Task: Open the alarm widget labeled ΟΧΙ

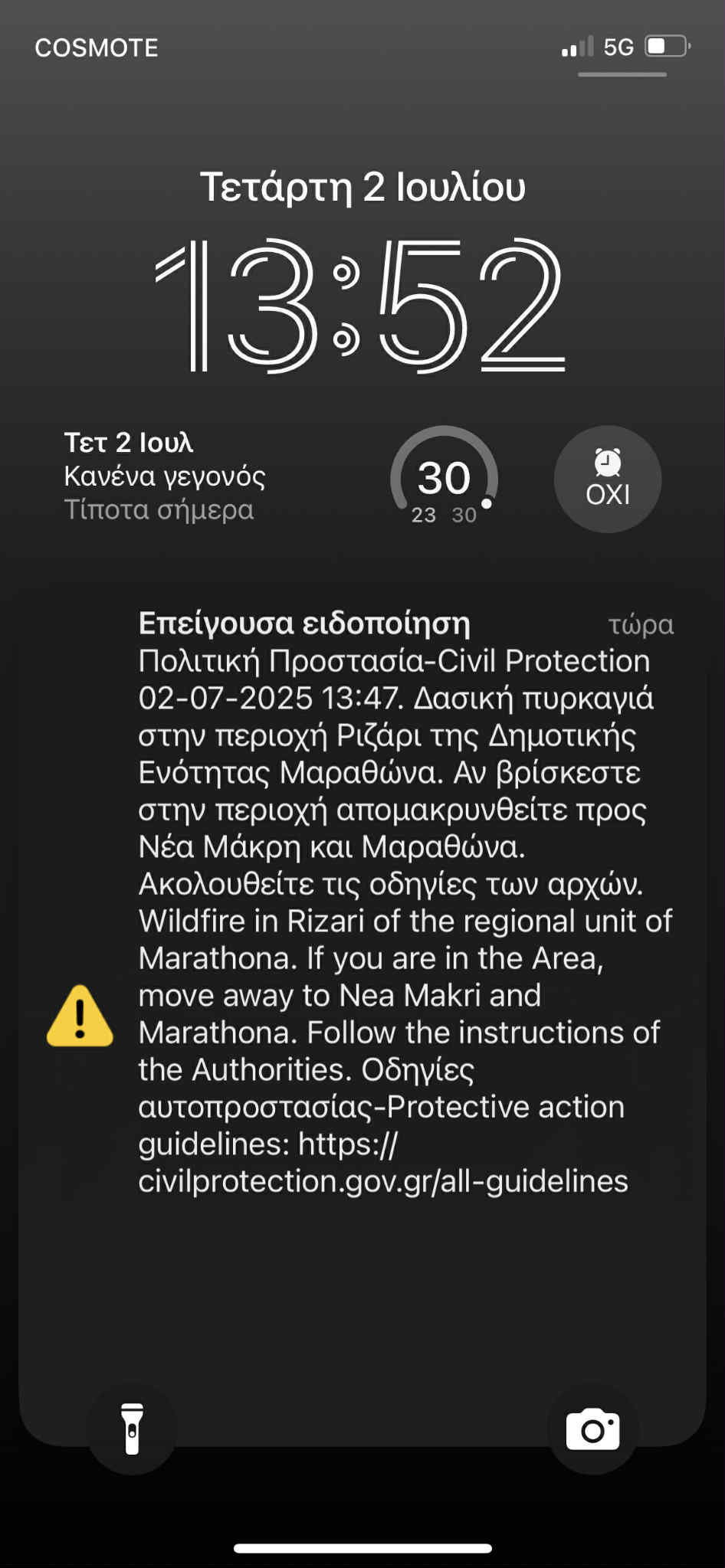Action: (x=608, y=479)
